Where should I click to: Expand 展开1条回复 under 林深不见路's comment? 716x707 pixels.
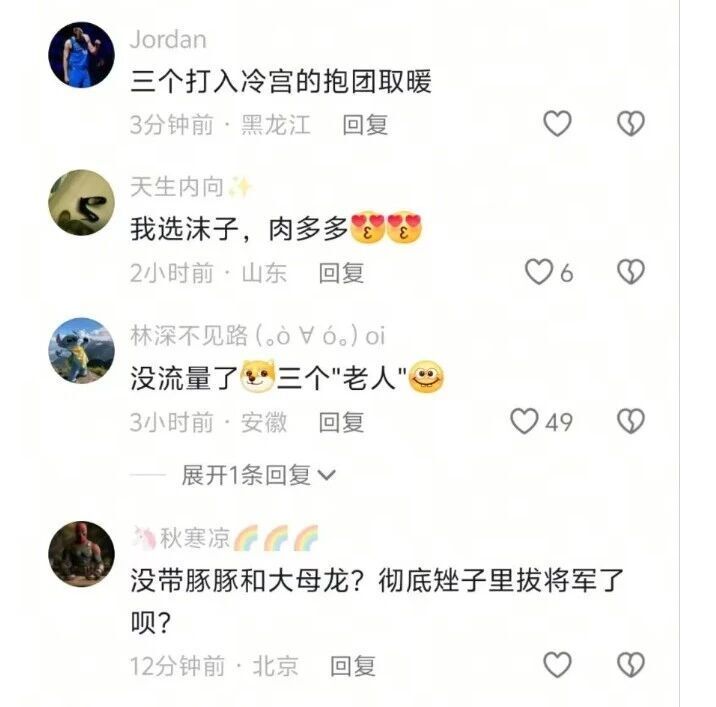pyautogui.click(x=258, y=476)
